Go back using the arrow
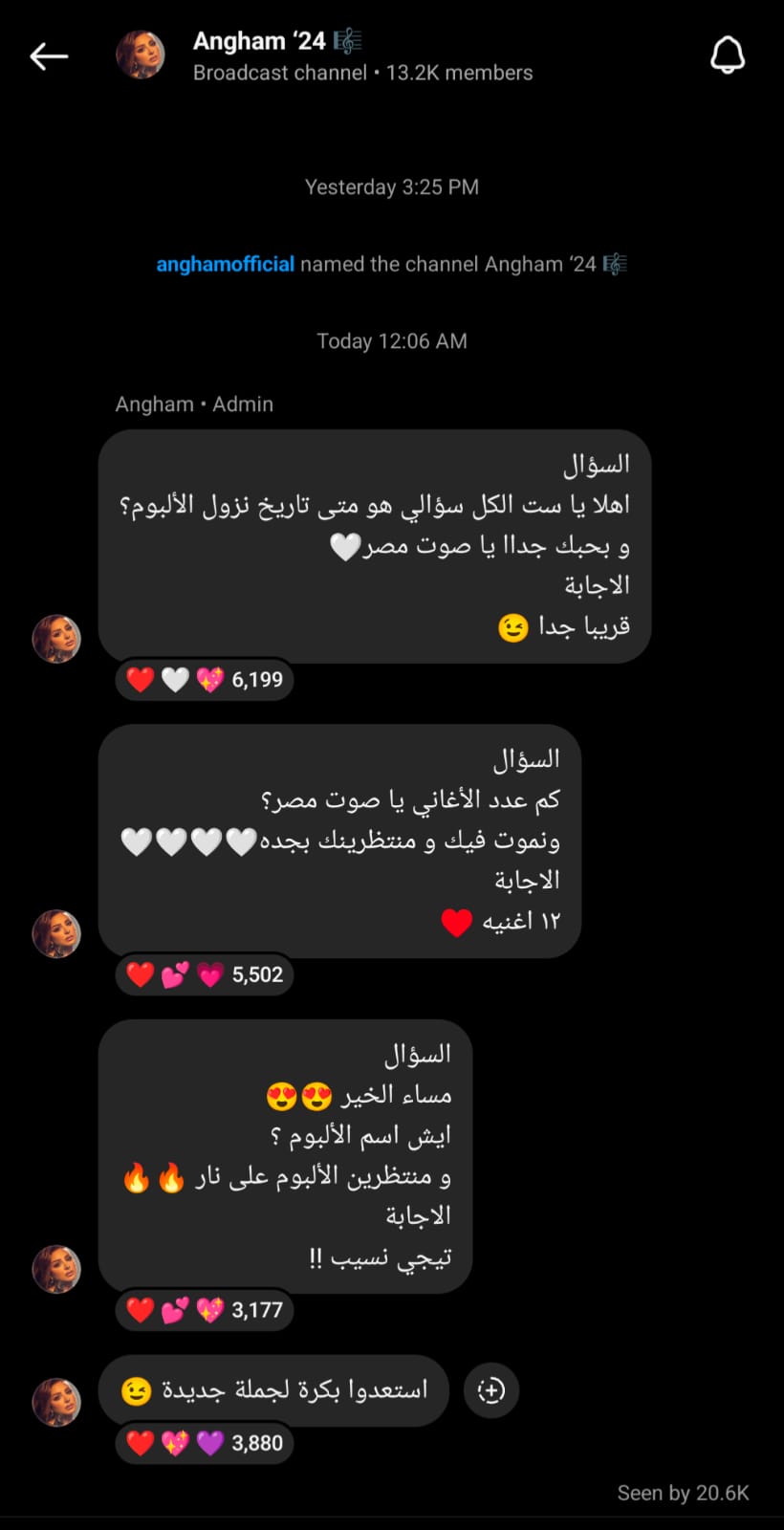The image size is (784, 1530). 49,56
